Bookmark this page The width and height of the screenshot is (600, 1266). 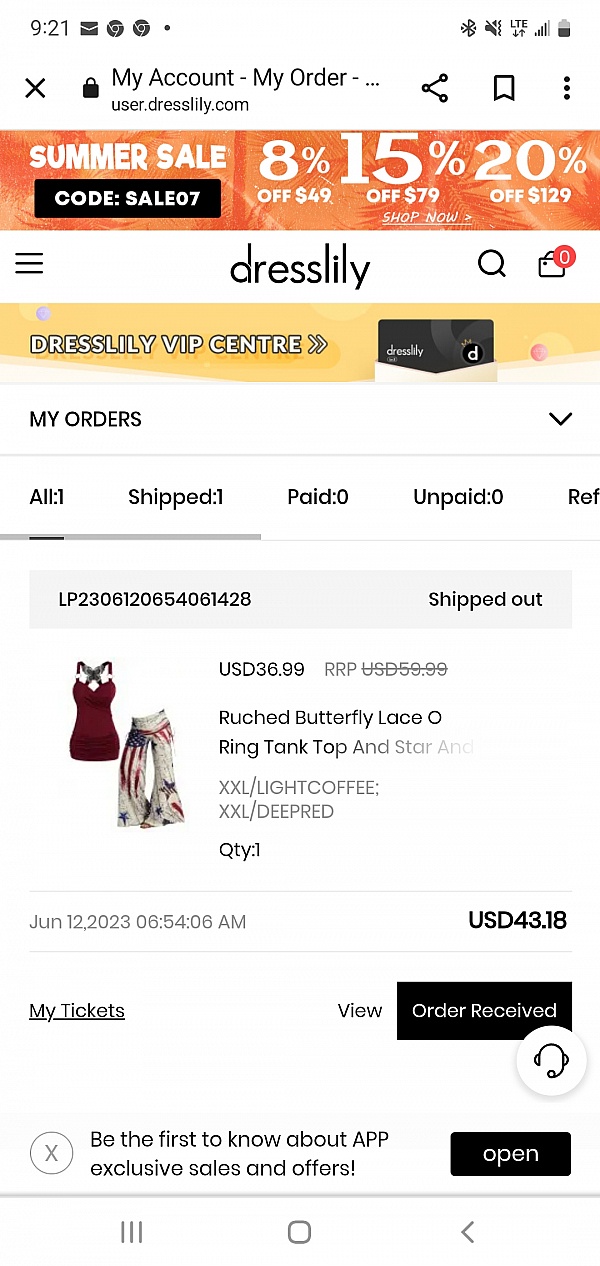504,88
